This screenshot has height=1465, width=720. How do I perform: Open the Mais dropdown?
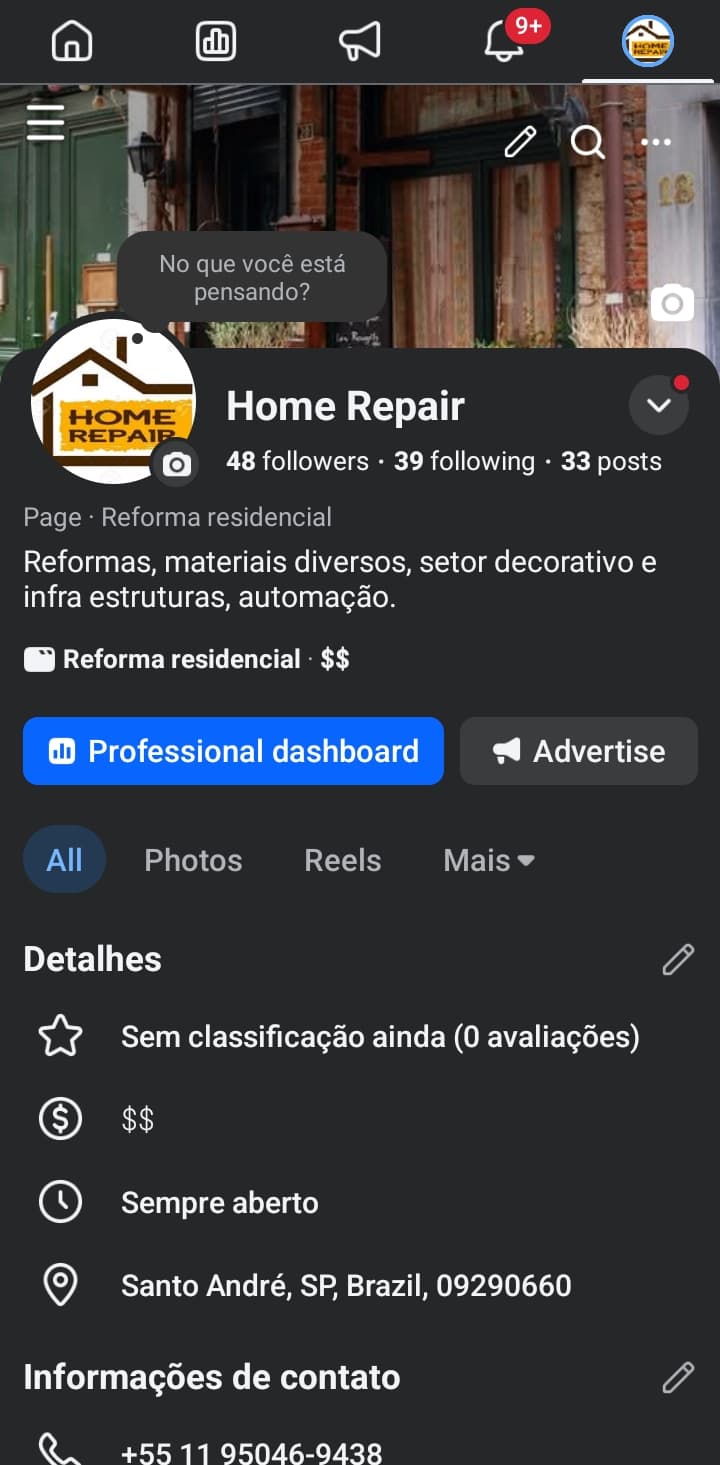[x=487, y=860]
